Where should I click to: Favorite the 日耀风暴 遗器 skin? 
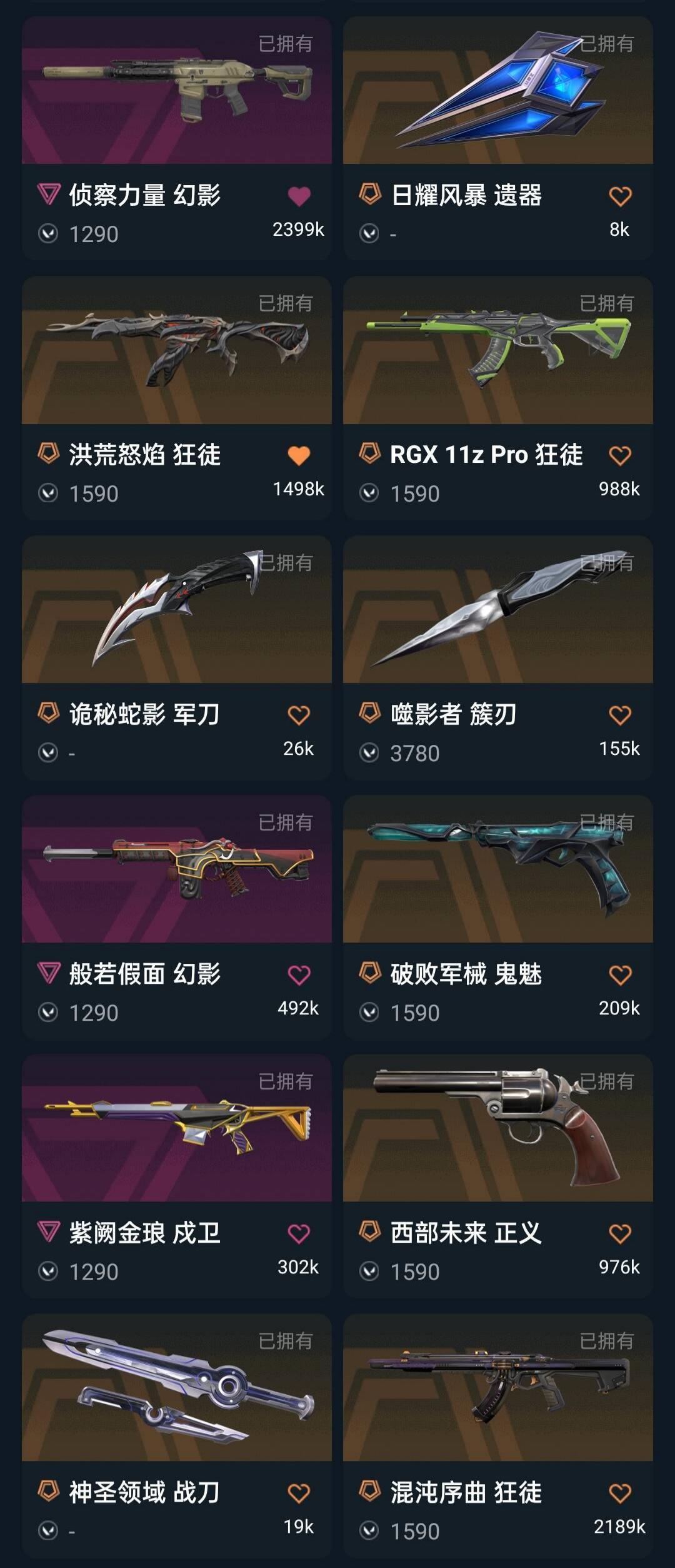point(620,196)
